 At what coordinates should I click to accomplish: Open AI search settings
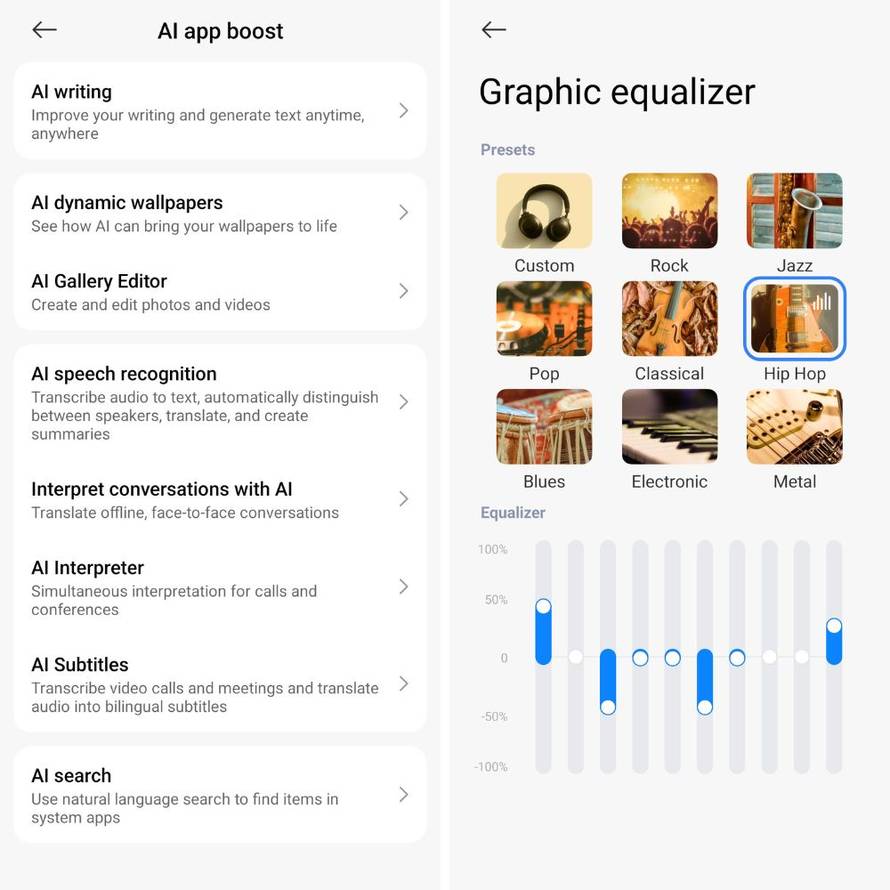click(x=220, y=795)
